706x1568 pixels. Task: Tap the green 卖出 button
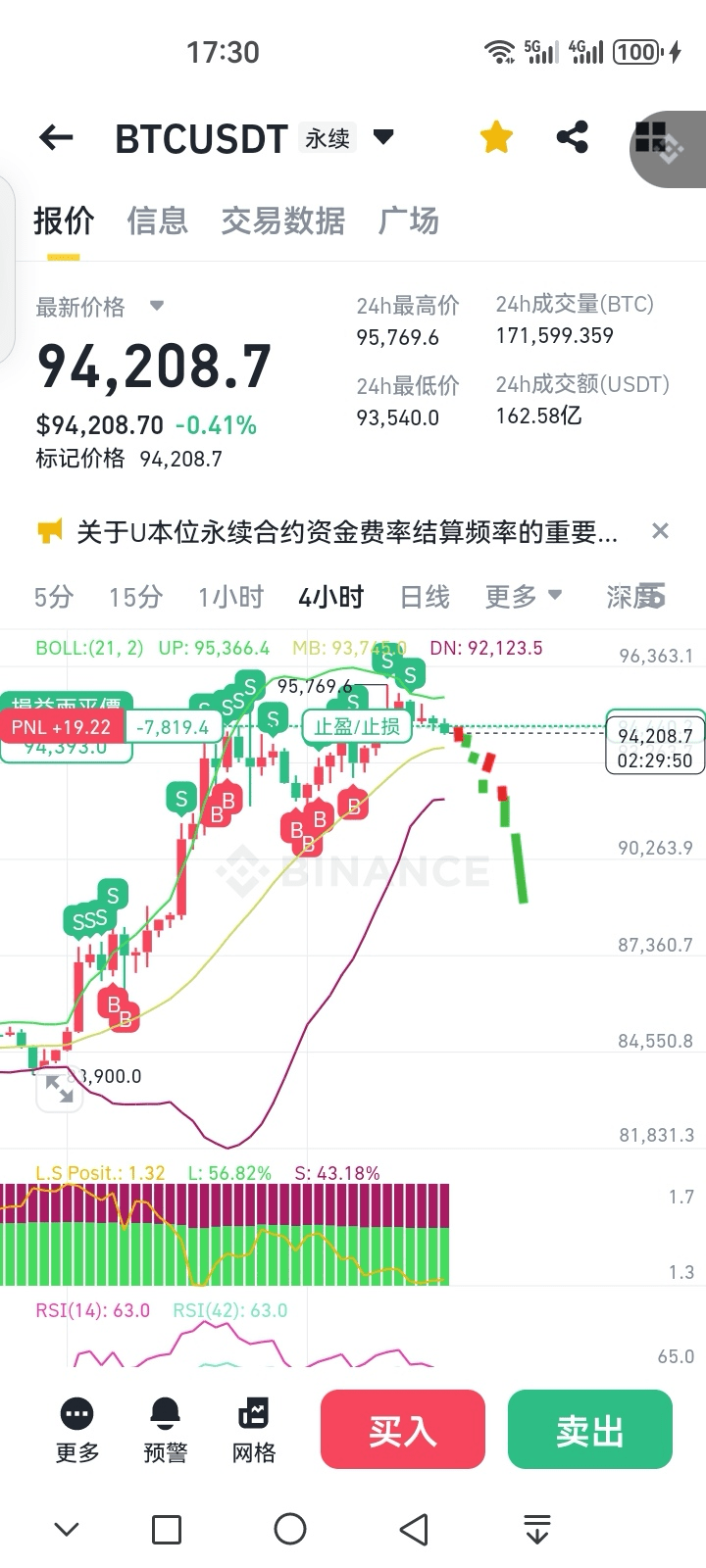(590, 1430)
